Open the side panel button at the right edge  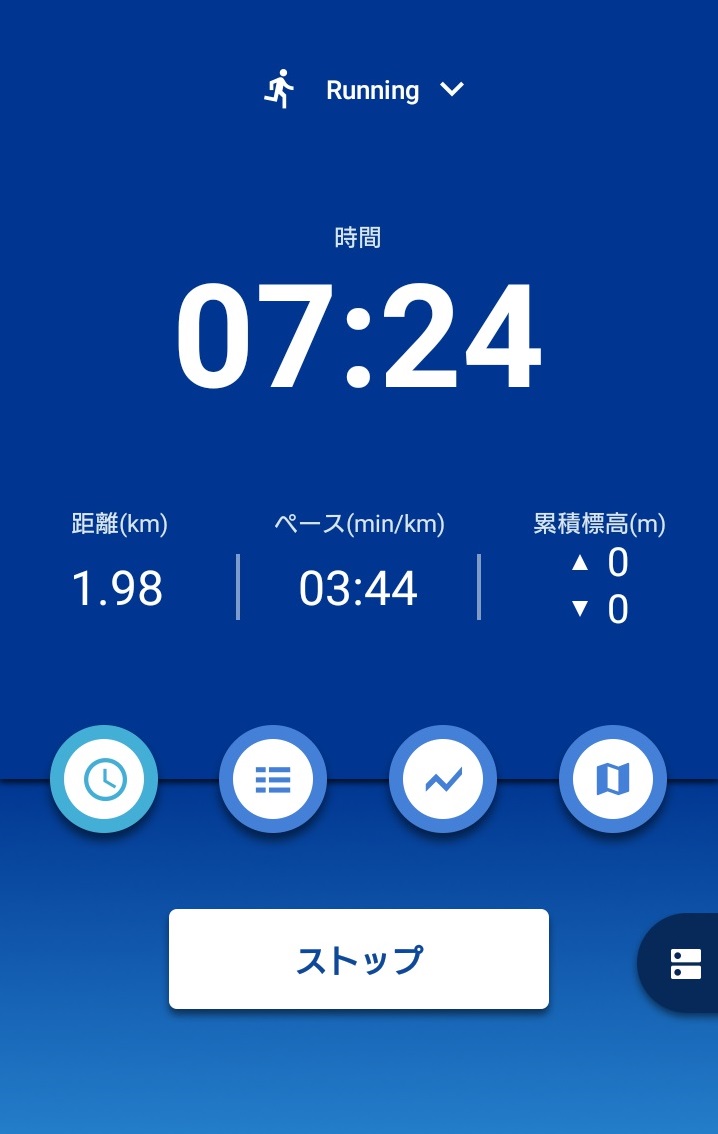[x=685, y=964]
